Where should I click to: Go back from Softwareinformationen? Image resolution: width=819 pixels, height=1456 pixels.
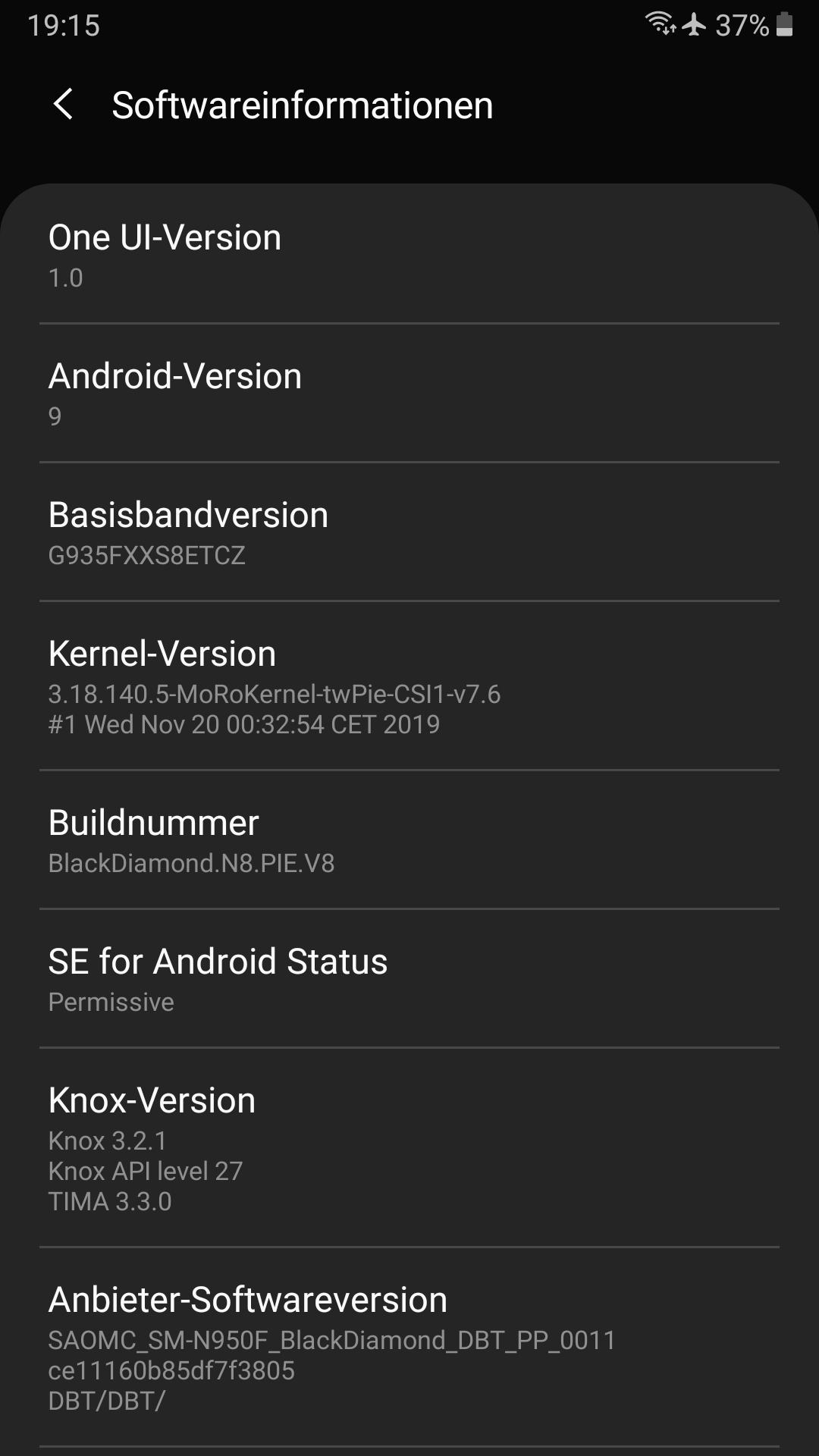click(x=64, y=105)
